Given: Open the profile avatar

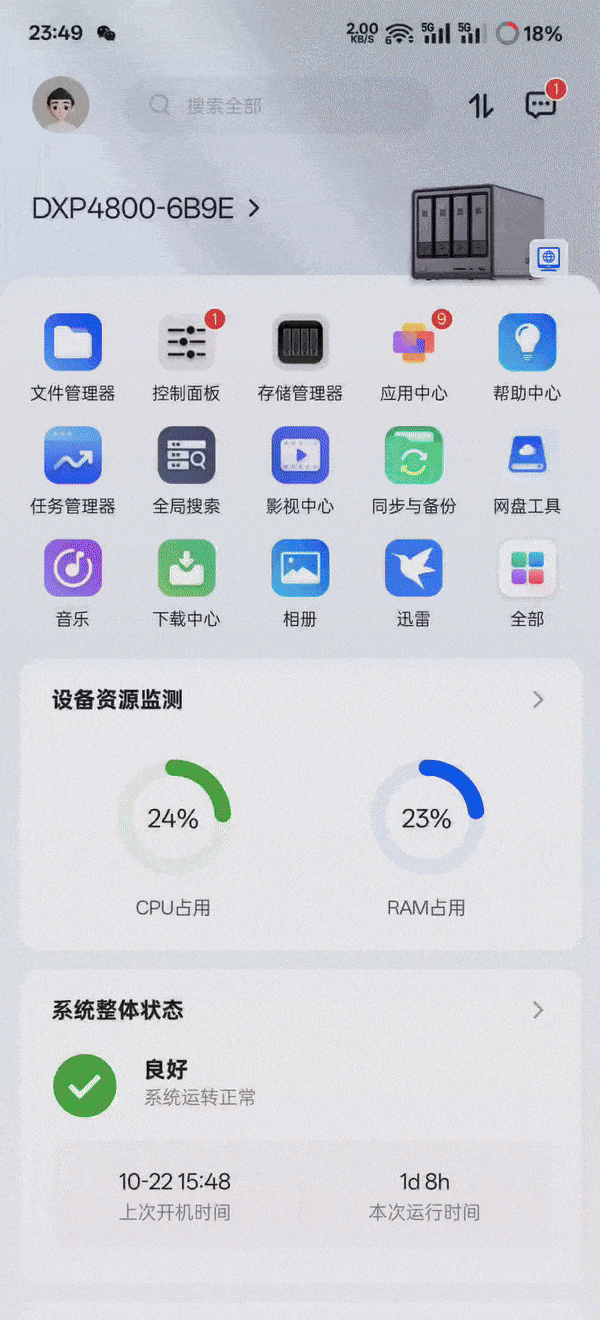Looking at the screenshot, I should pyautogui.click(x=61, y=105).
